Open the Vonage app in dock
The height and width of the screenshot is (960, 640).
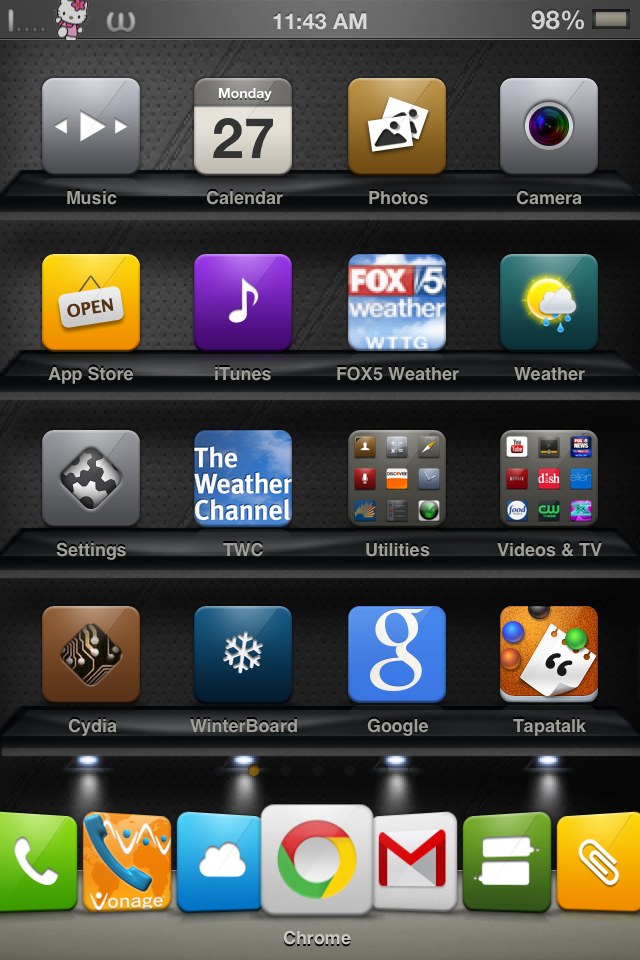coord(127,862)
